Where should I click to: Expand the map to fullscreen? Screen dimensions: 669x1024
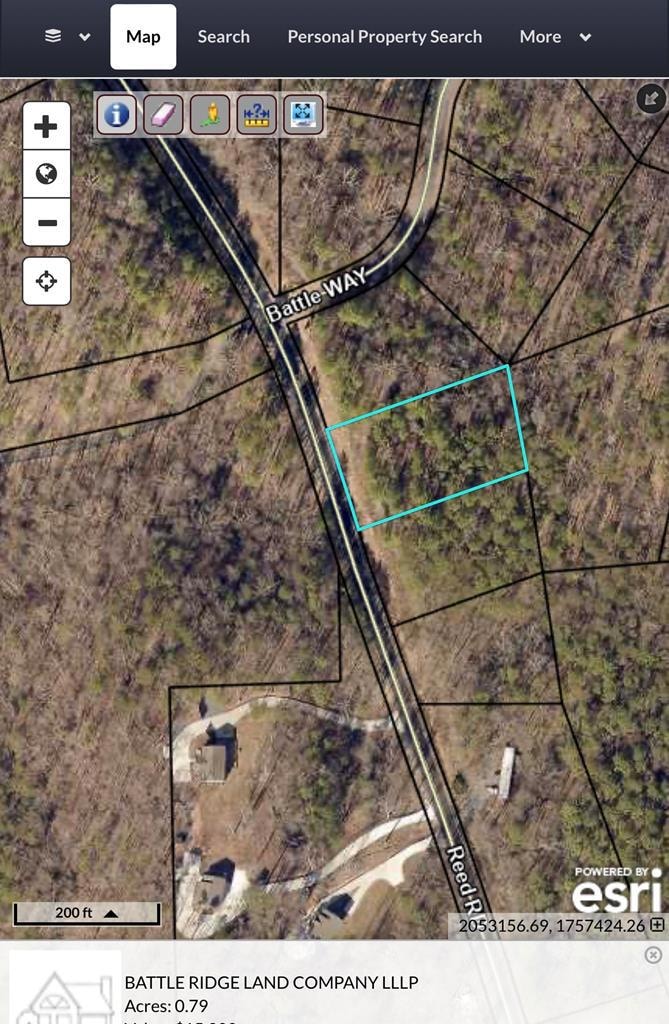651,98
